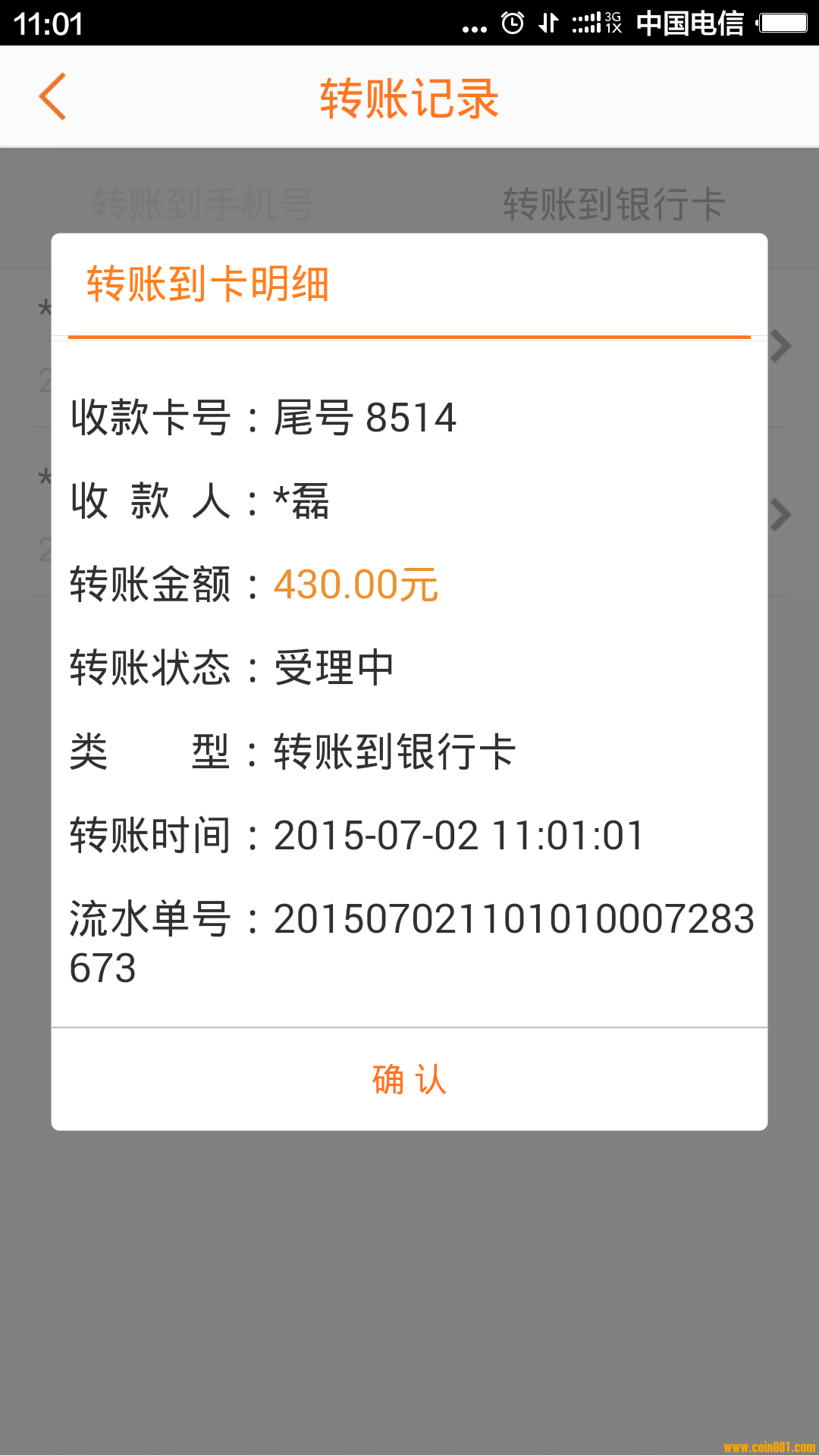The image size is (819, 1456).
Task: Tap 确认 to dismiss the transfer details
Action: (x=409, y=1079)
